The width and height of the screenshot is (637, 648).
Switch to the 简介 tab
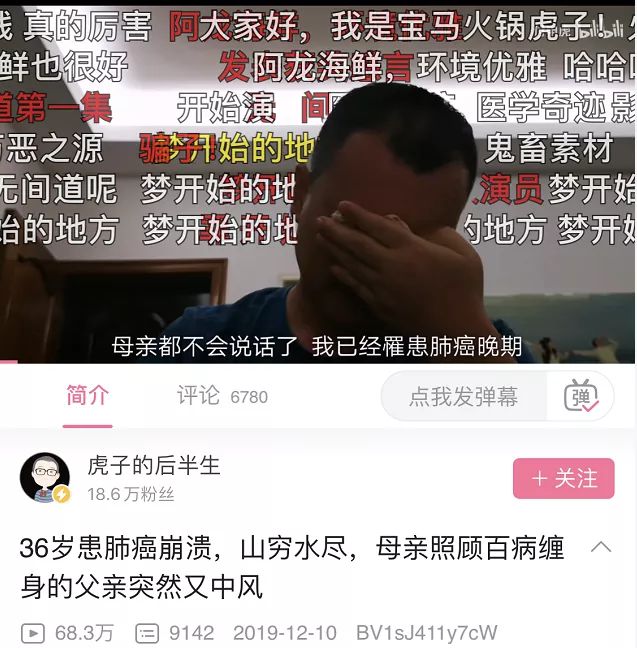(x=87, y=396)
